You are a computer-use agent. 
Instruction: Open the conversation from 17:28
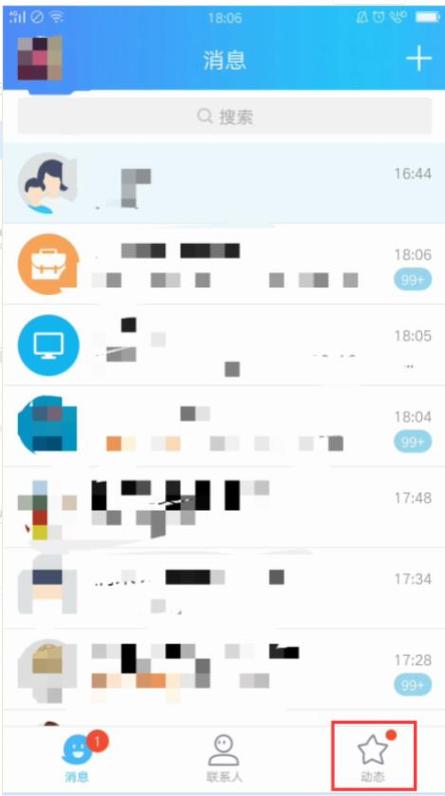[x=223, y=669]
